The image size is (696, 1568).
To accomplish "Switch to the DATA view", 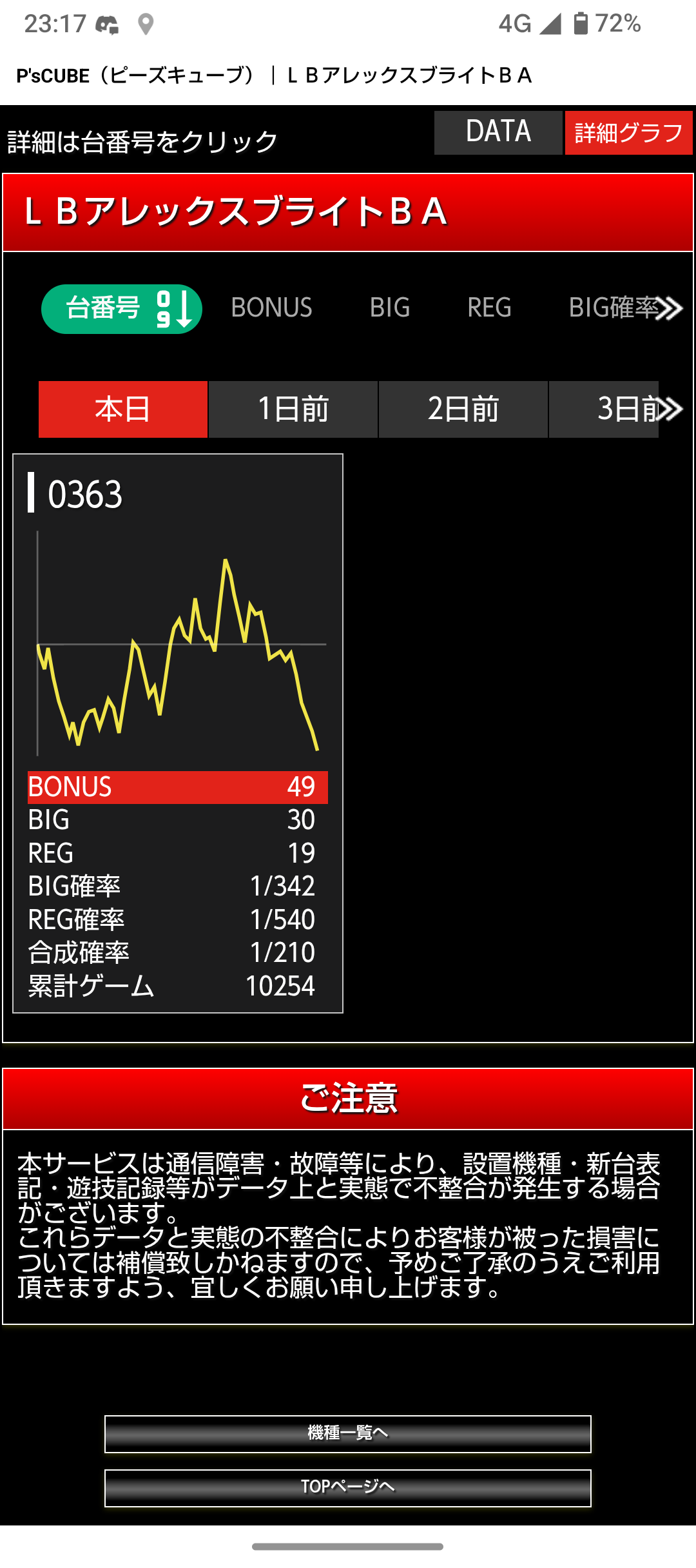I will point(498,133).
